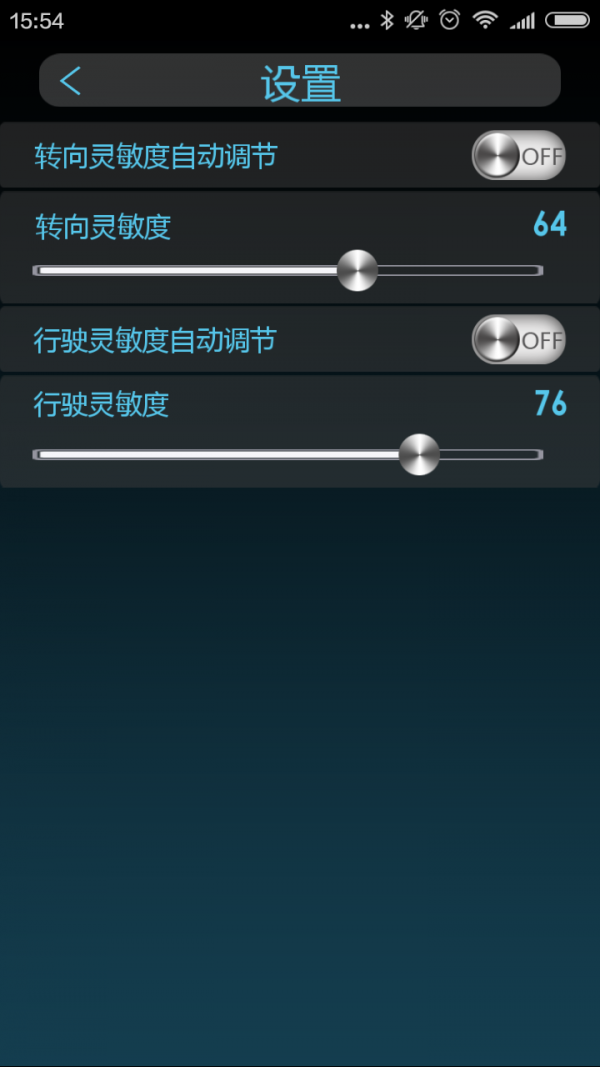Turn on 行驶灵敏度自动调节 switch

[x=518, y=340]
